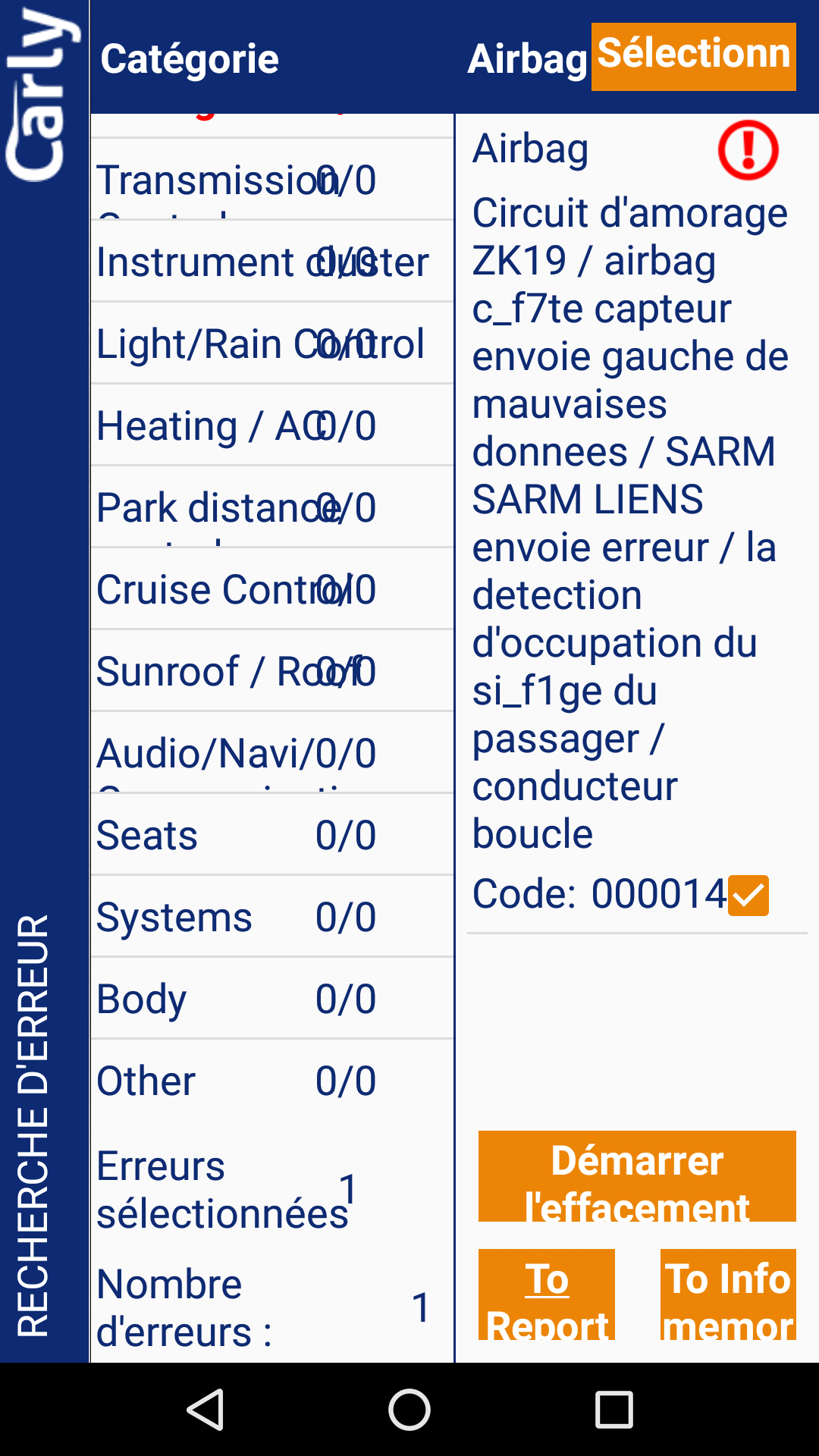Open the To Report button
The width and height of the screenshot is (819, 1456).
(x=547, y=1294)
